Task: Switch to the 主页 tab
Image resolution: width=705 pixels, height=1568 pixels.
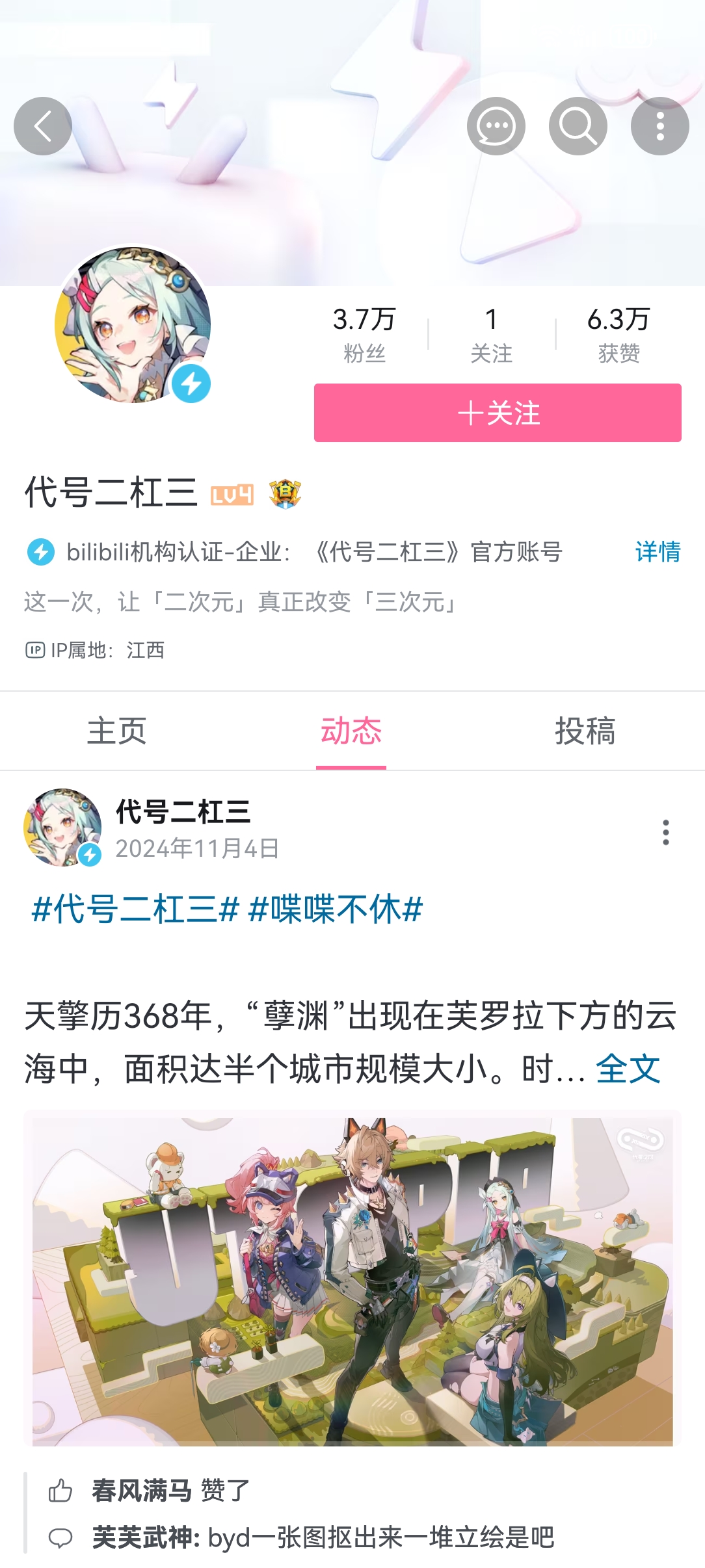Action: [117, 731]
